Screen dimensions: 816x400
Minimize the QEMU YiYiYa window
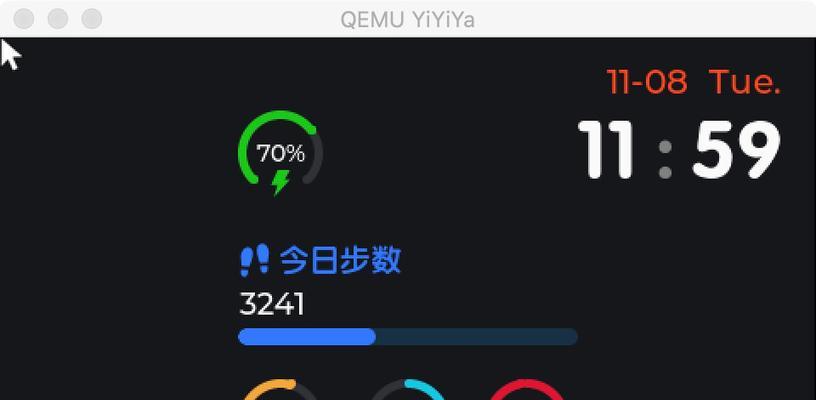(x=58, y=19)
